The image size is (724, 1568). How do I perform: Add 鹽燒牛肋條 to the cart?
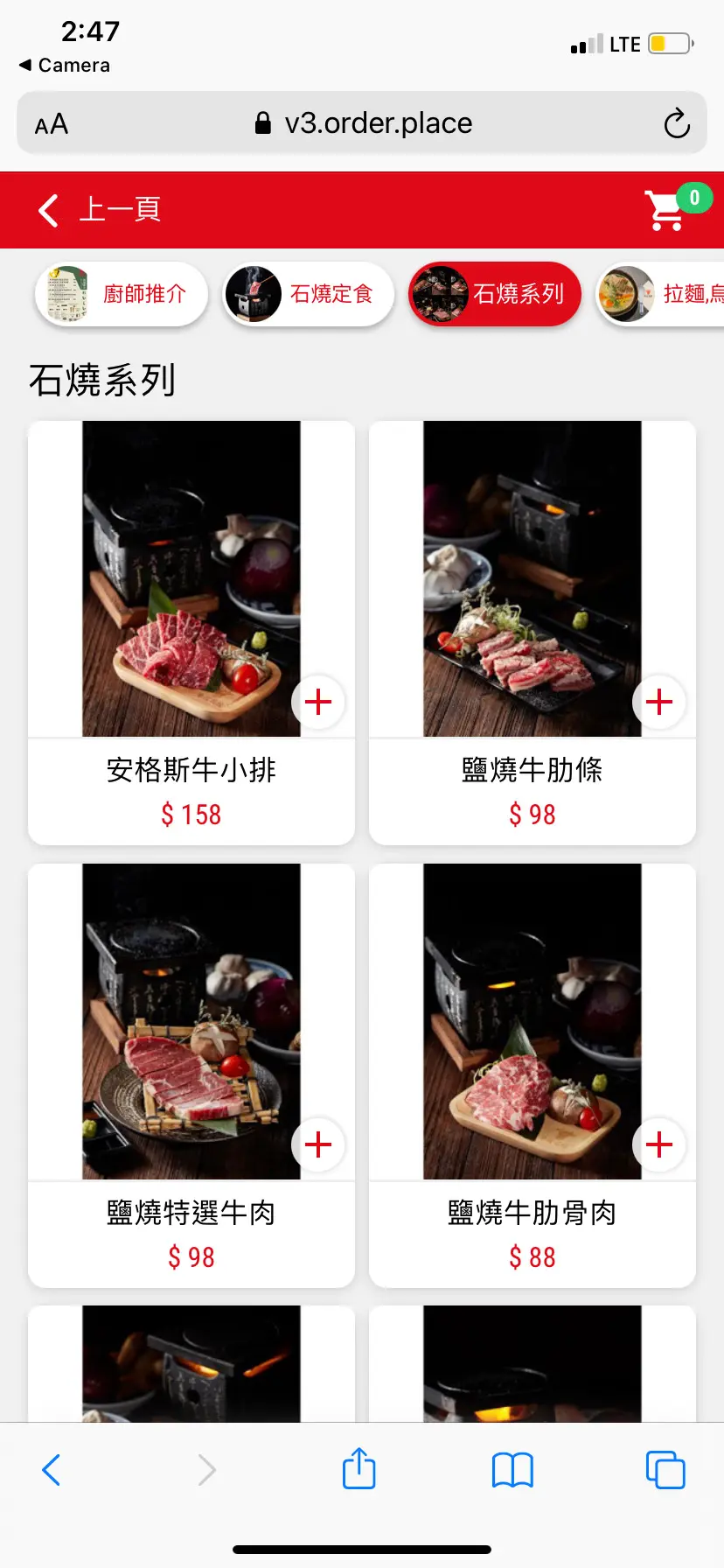[x=659, y=702]
